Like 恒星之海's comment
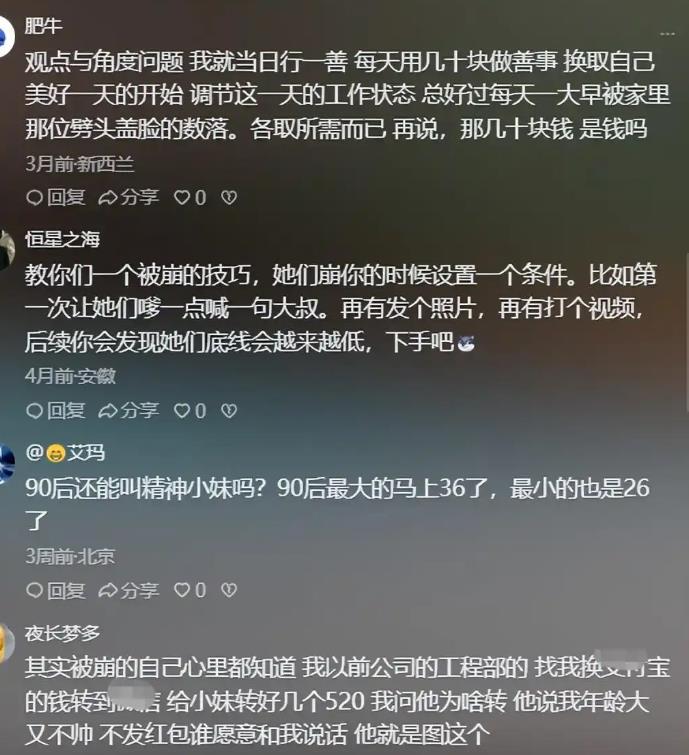Viewport: 689px width, 755px height. coord(189,411)
